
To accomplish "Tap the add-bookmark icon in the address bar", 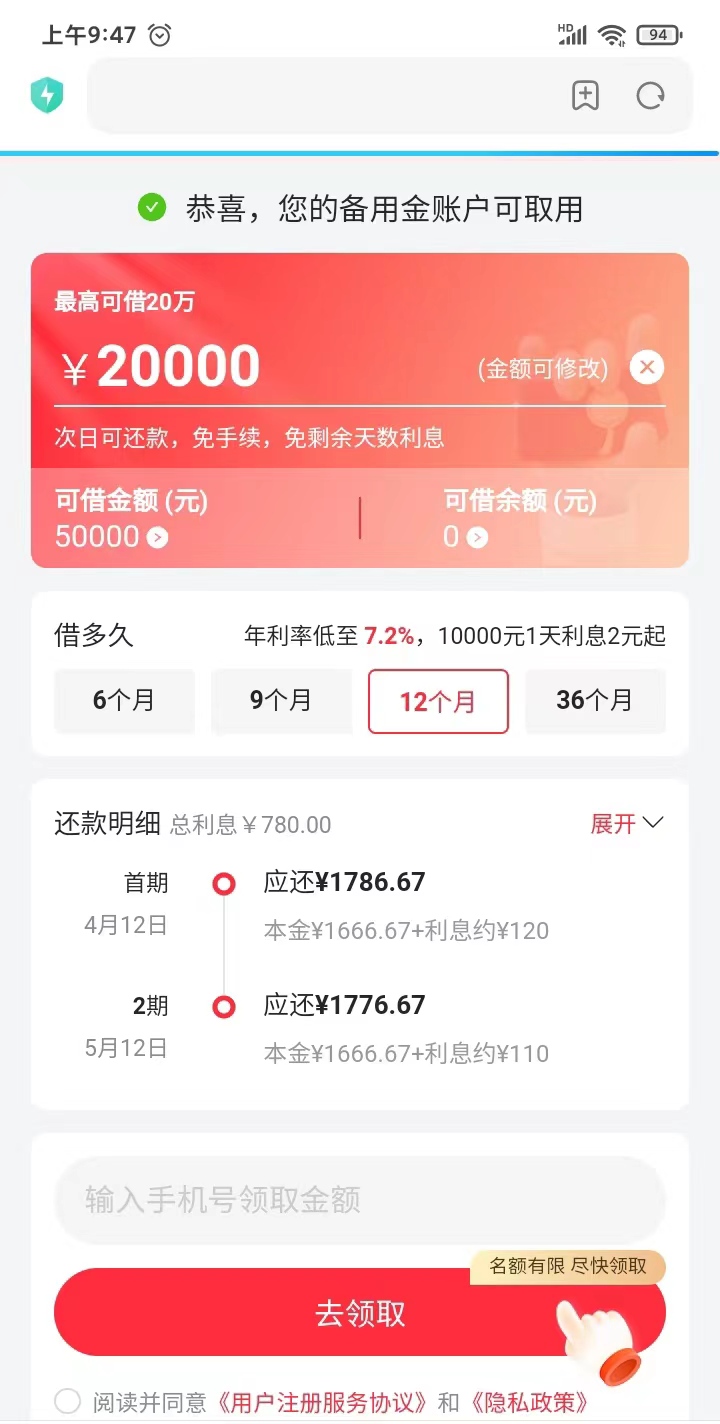I will (x=585, y=95).
